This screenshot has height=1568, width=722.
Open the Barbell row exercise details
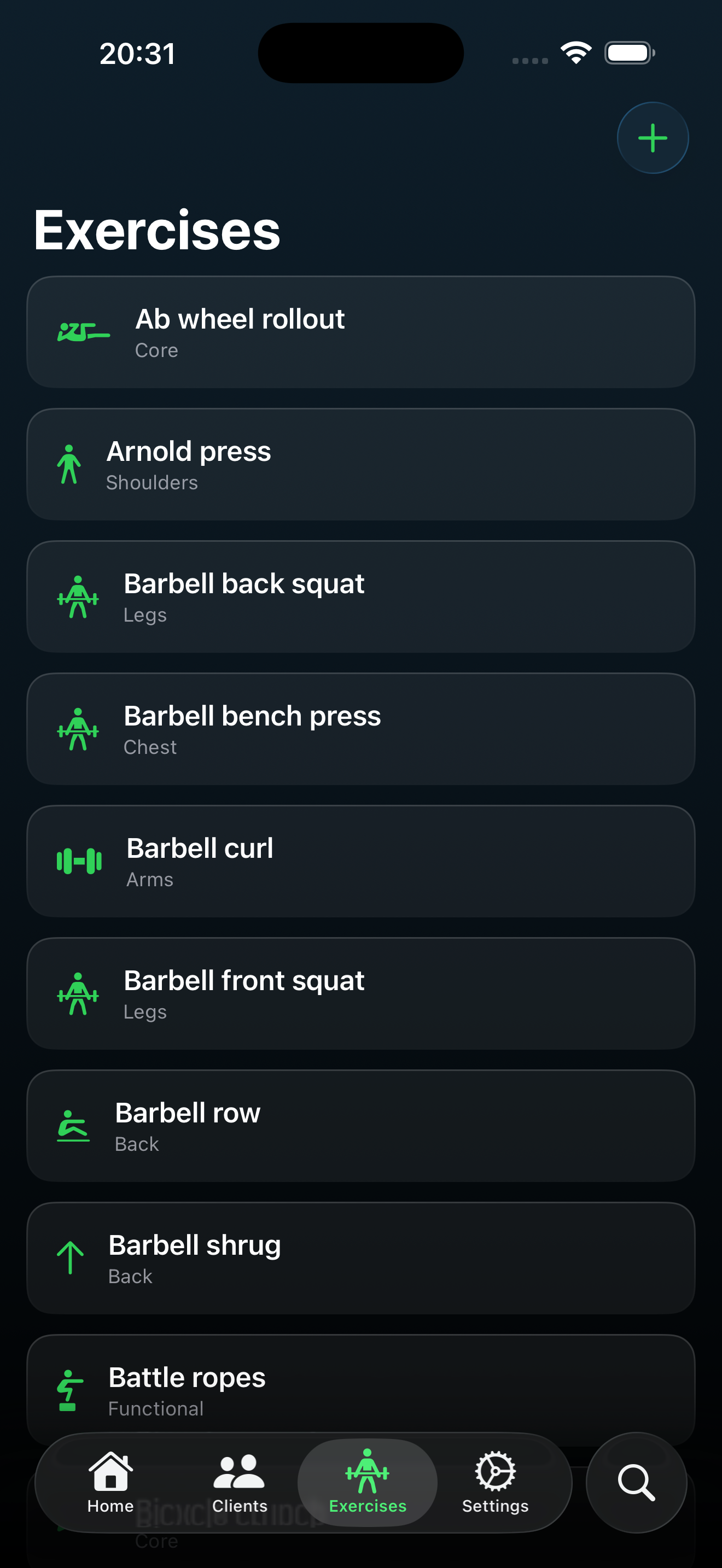coord(361,1126)
